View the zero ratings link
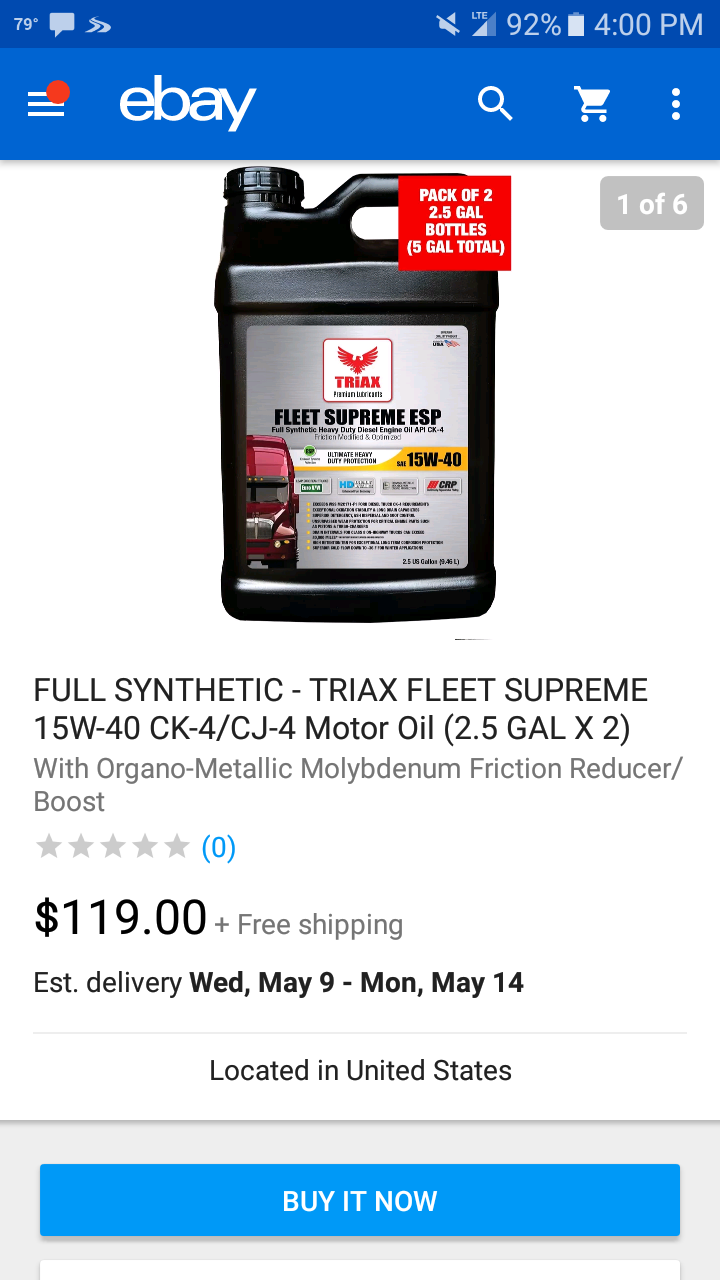This screenshot has width=720, height=1280. [218, 848]
